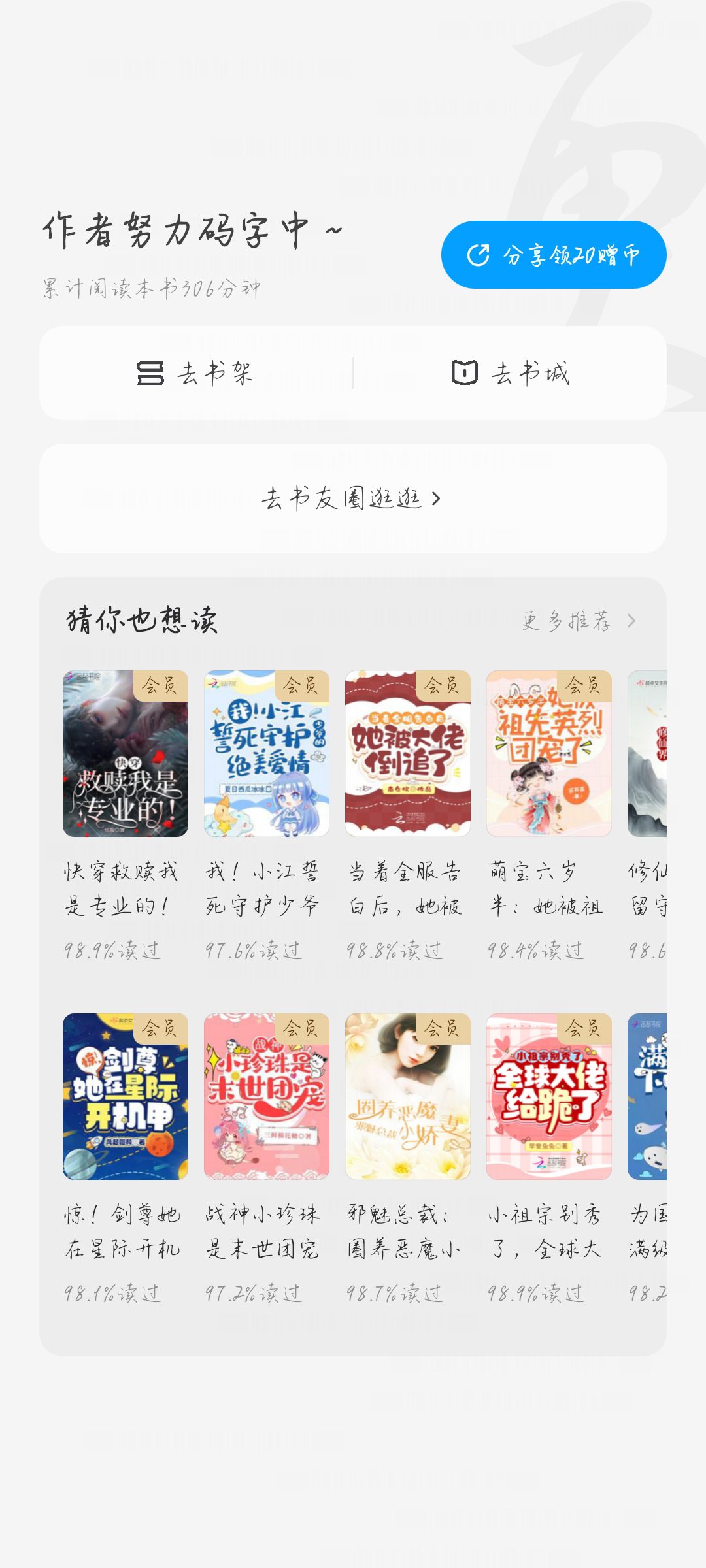This screenshot has width=706, height=1568.
Task: Tap the 分享领20赠币 share button
Action: coord(554,255)
